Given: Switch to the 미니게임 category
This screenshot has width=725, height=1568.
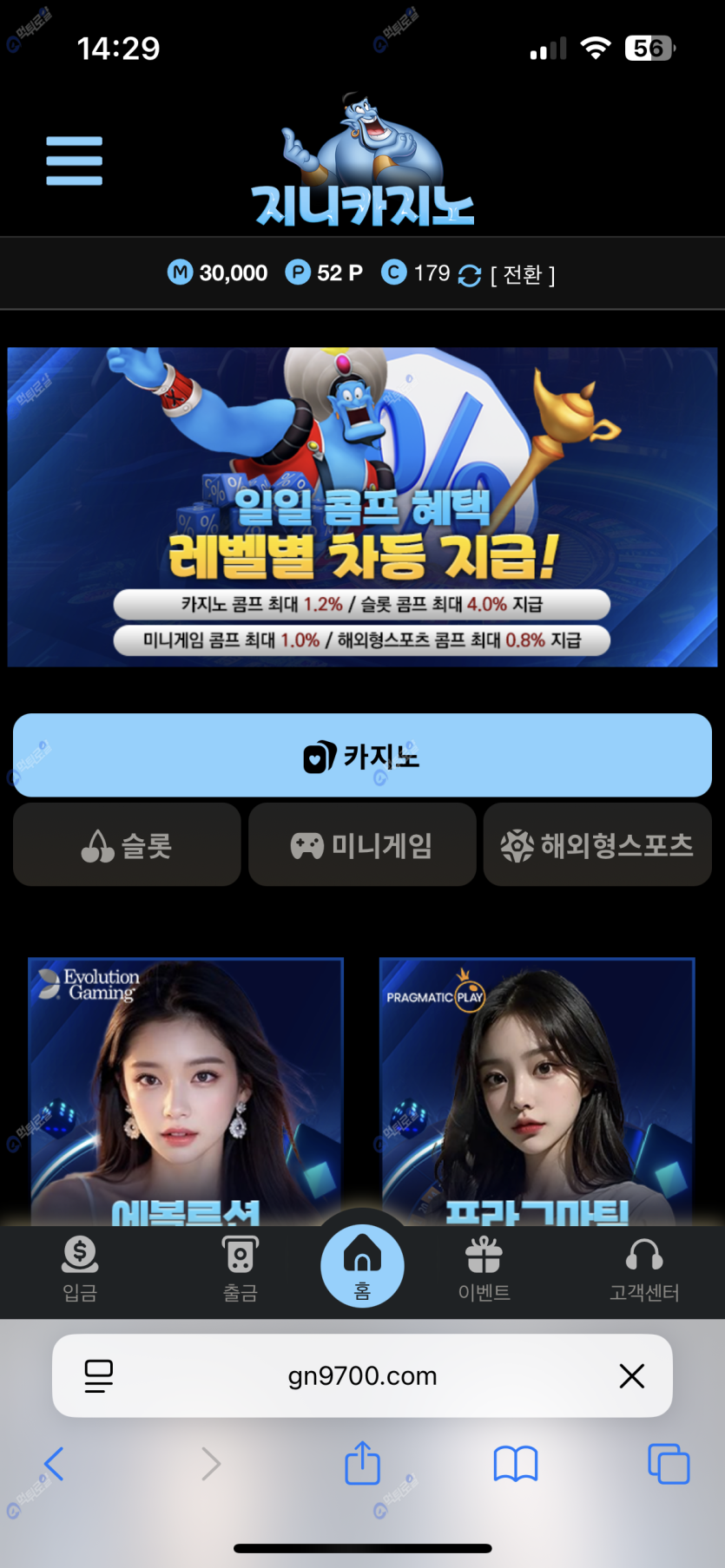Looking at the screenshot, I should click(x=362, y=844).
